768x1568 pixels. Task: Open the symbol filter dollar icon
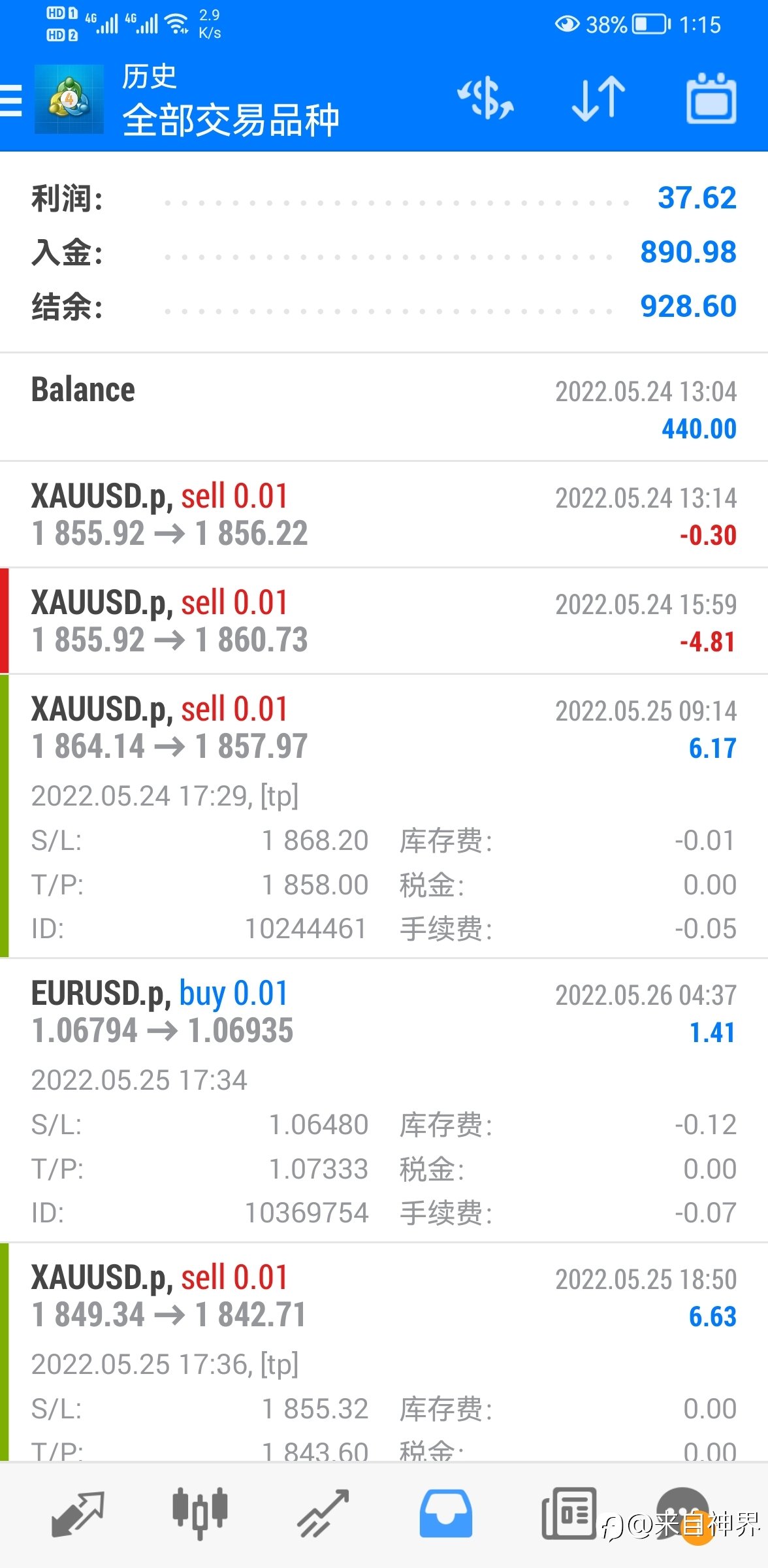485,99
